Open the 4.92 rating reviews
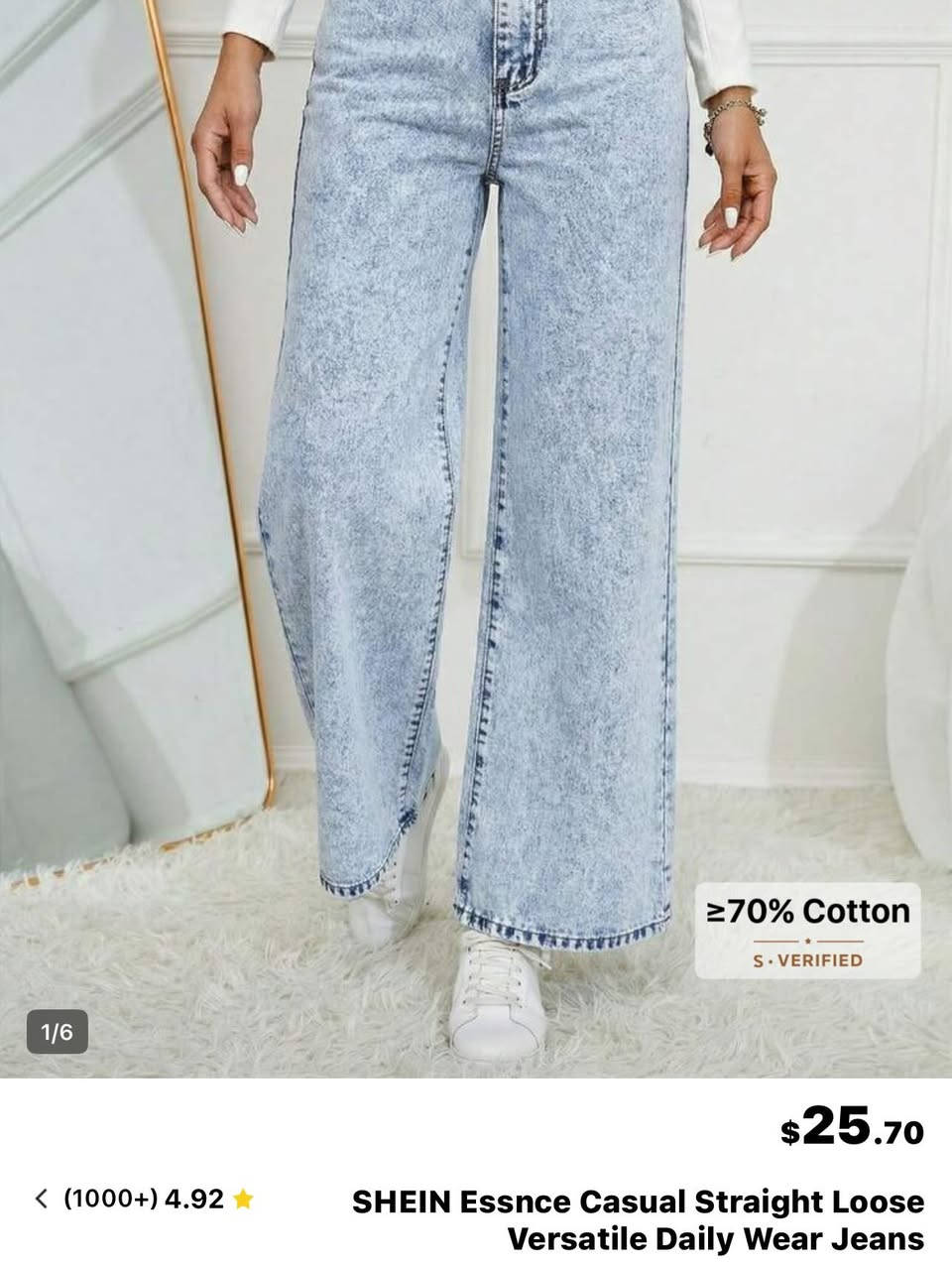This screenshot has width=952, height=1266. [x=147, y=1200]
